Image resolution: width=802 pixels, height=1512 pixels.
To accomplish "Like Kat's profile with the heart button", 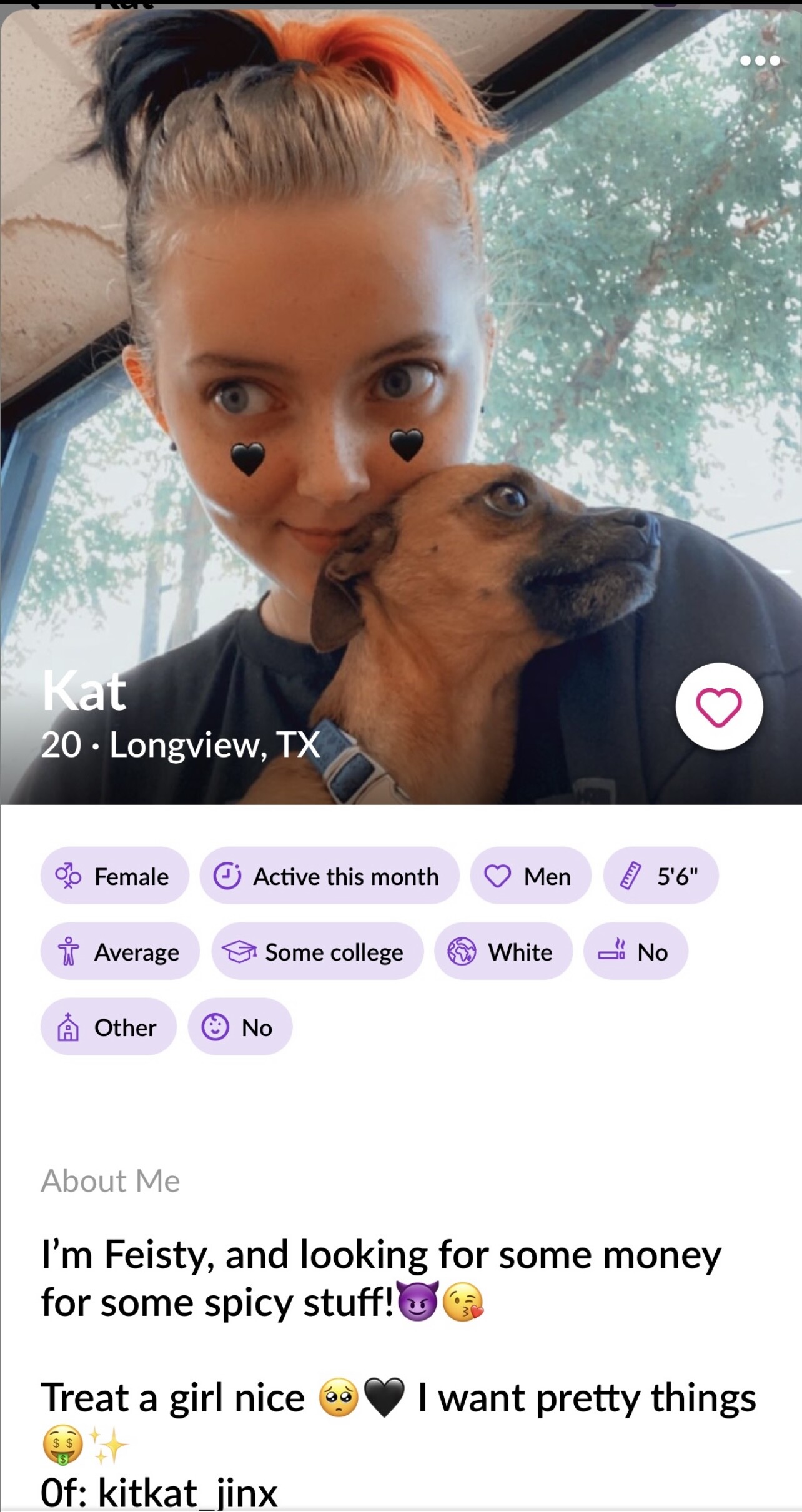I will pos(719,706).
